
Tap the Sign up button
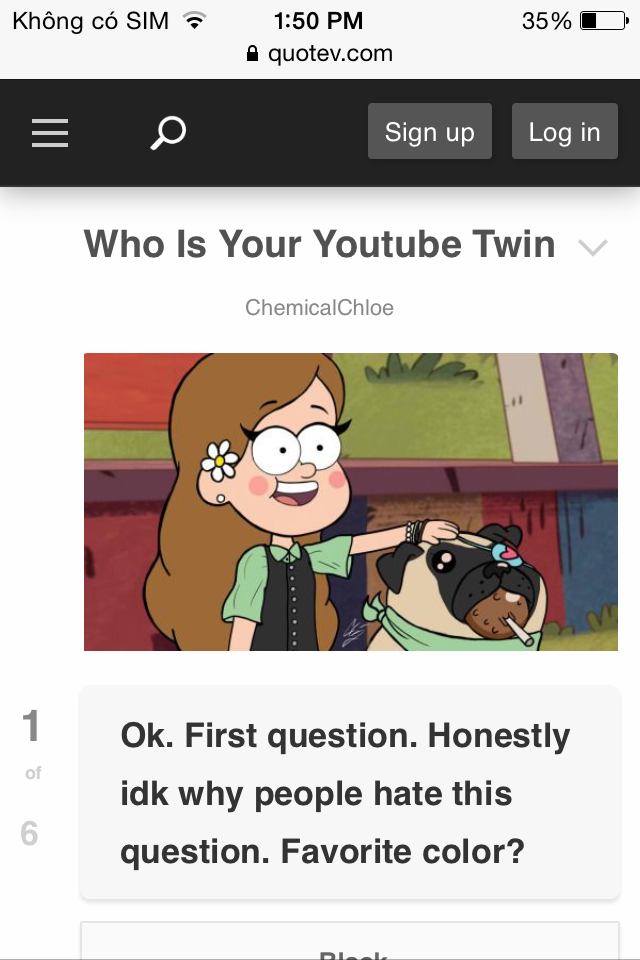[430, 132]
